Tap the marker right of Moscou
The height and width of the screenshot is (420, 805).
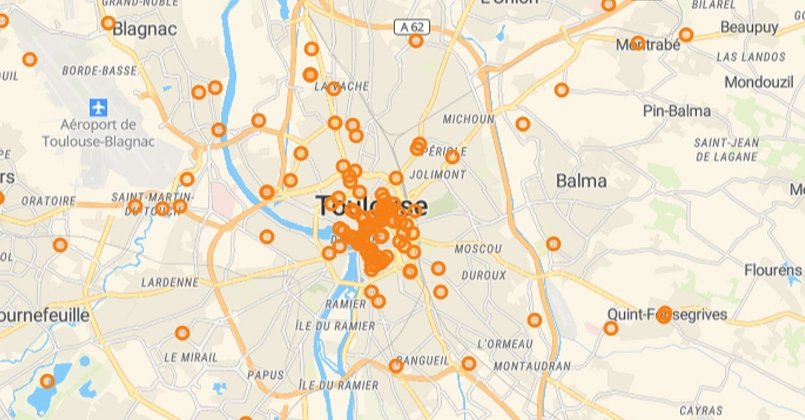553,243
